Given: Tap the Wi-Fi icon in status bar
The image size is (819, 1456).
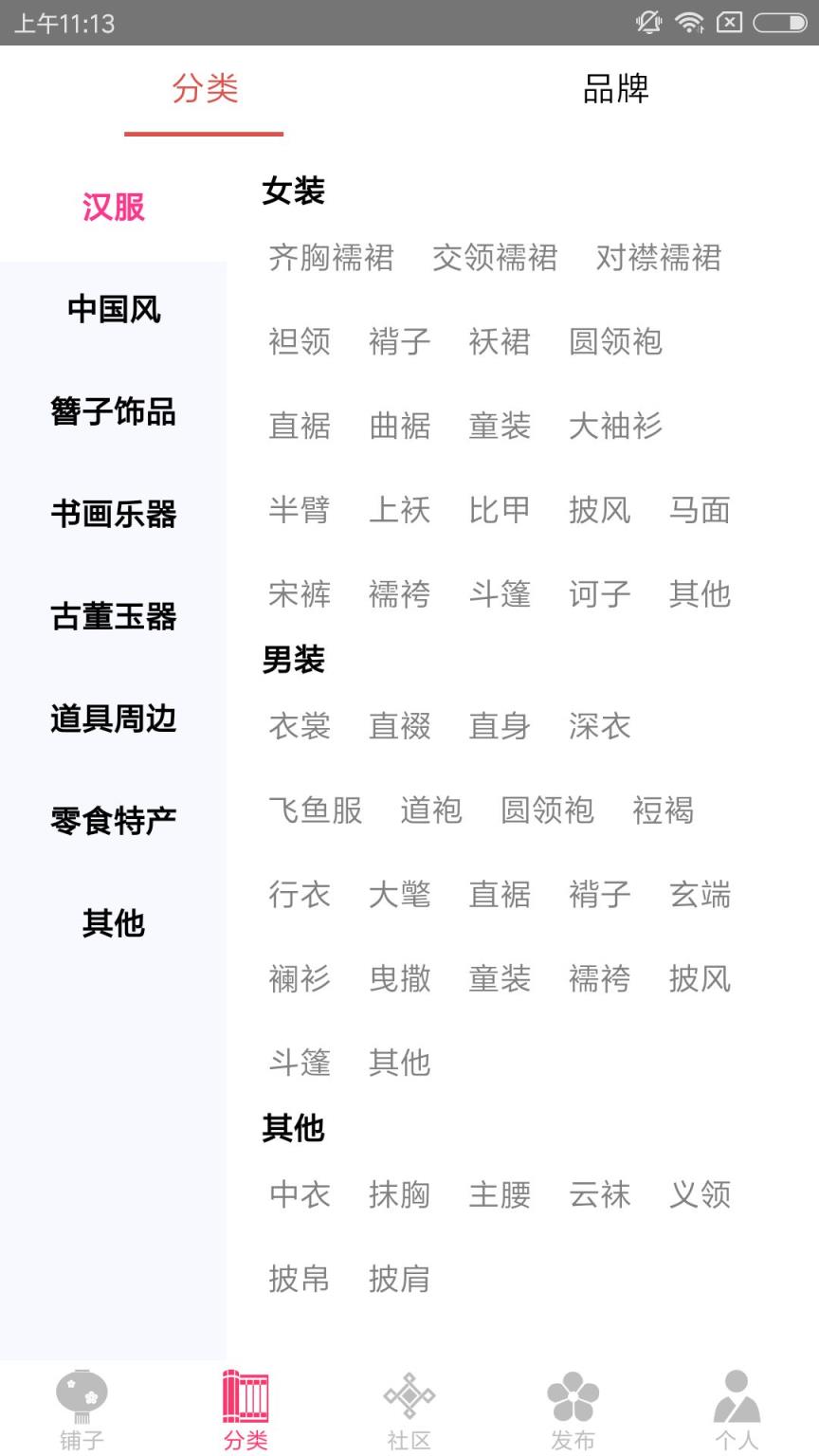Looking at the screenshot, I should click(689, 21).
